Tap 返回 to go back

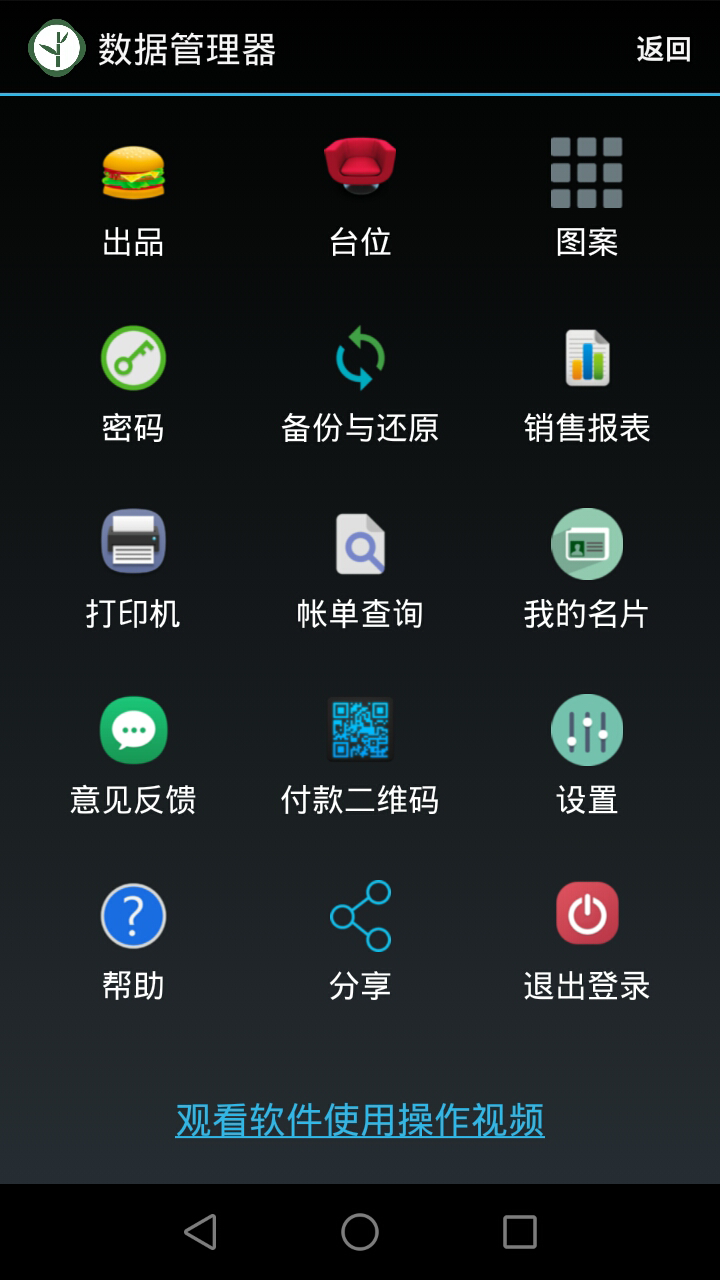(663, 46)
